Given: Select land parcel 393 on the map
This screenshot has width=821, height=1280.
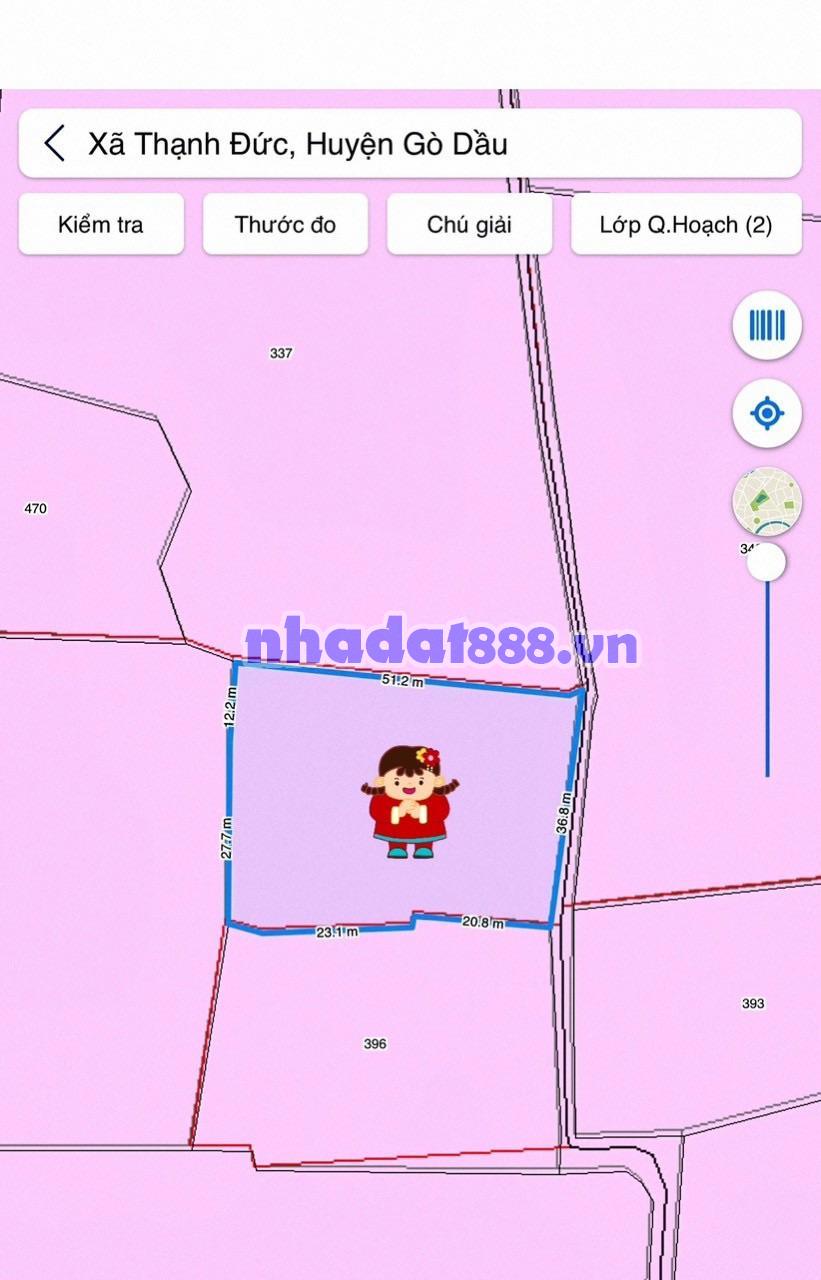Looking at the screenshot, I should 753,1003.
